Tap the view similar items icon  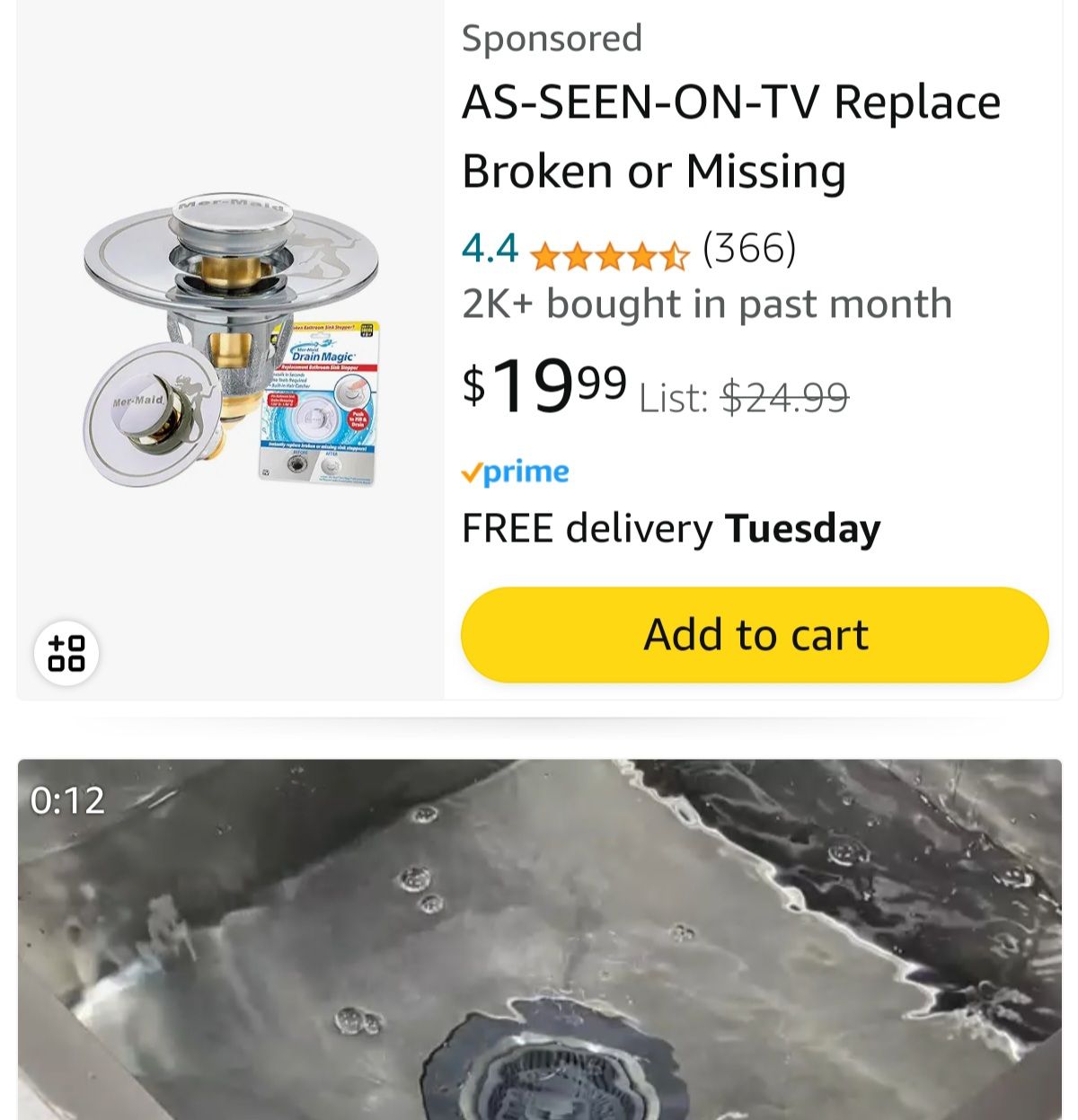click(66, 653)
